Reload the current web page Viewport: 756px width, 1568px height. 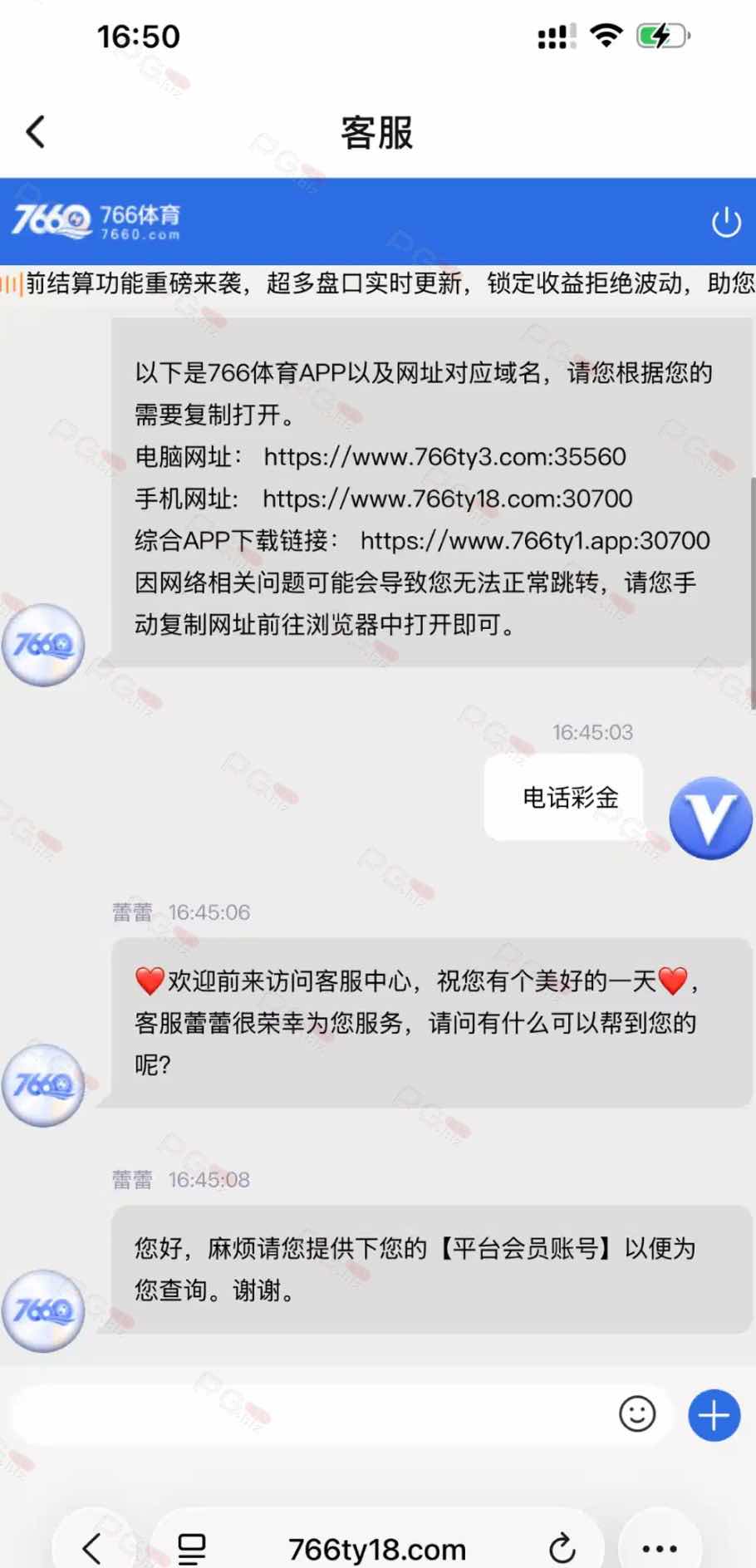562,1548
